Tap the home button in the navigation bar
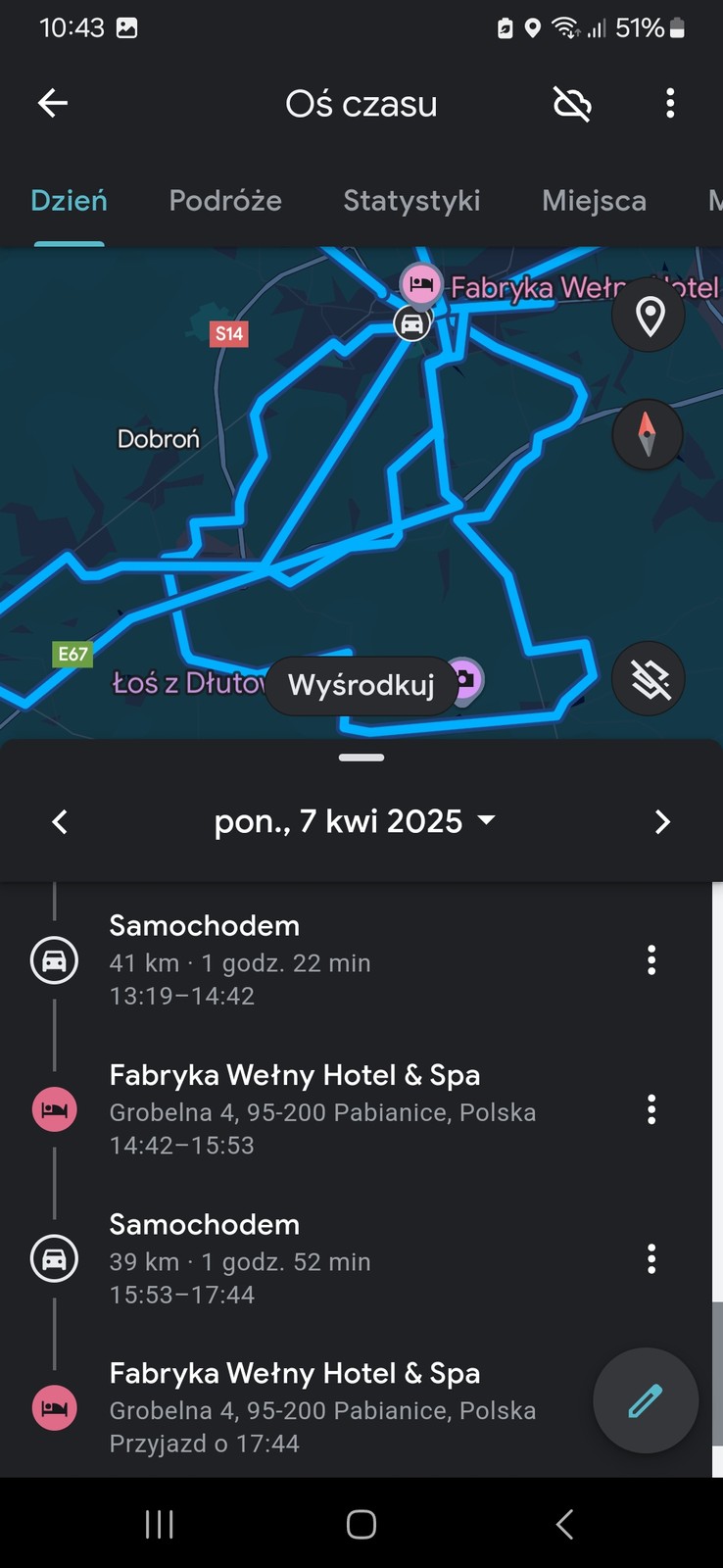The image size is (723, 1568). click(361, 1524)
